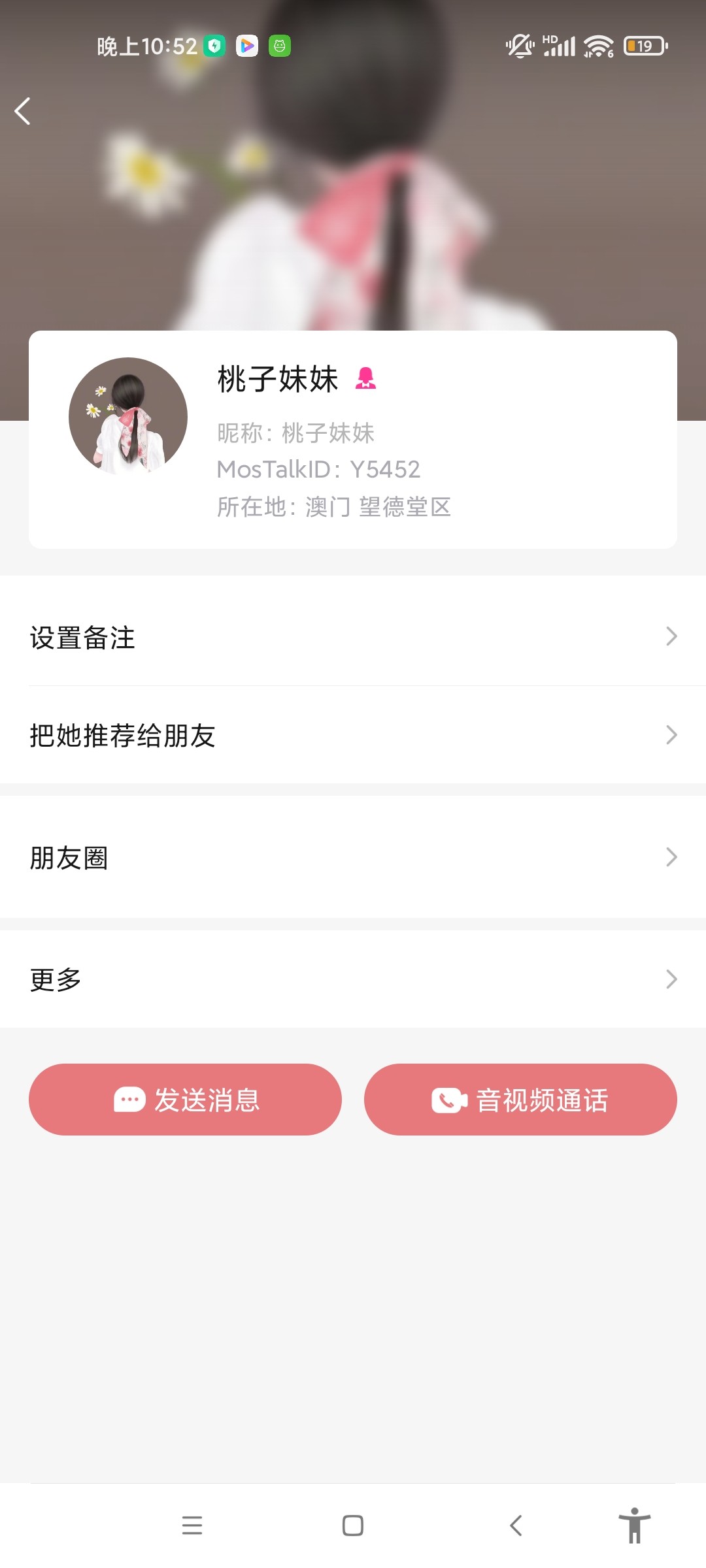Tap the message bubble icon on 发送消息 button
Viewport: 706px width, 1568px height.
[131, 1099]
